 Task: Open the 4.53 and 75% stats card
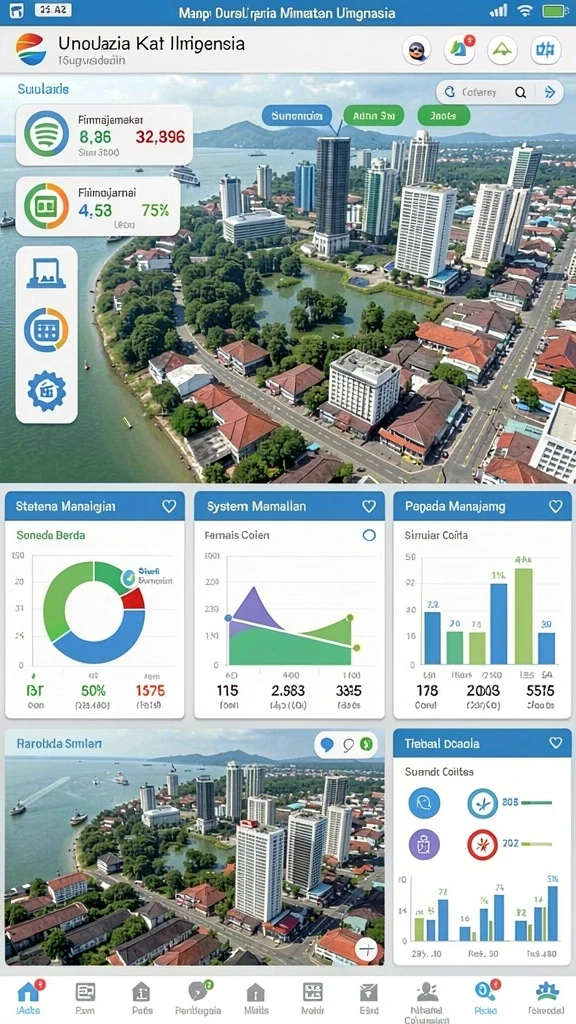[x=98, y=206]
